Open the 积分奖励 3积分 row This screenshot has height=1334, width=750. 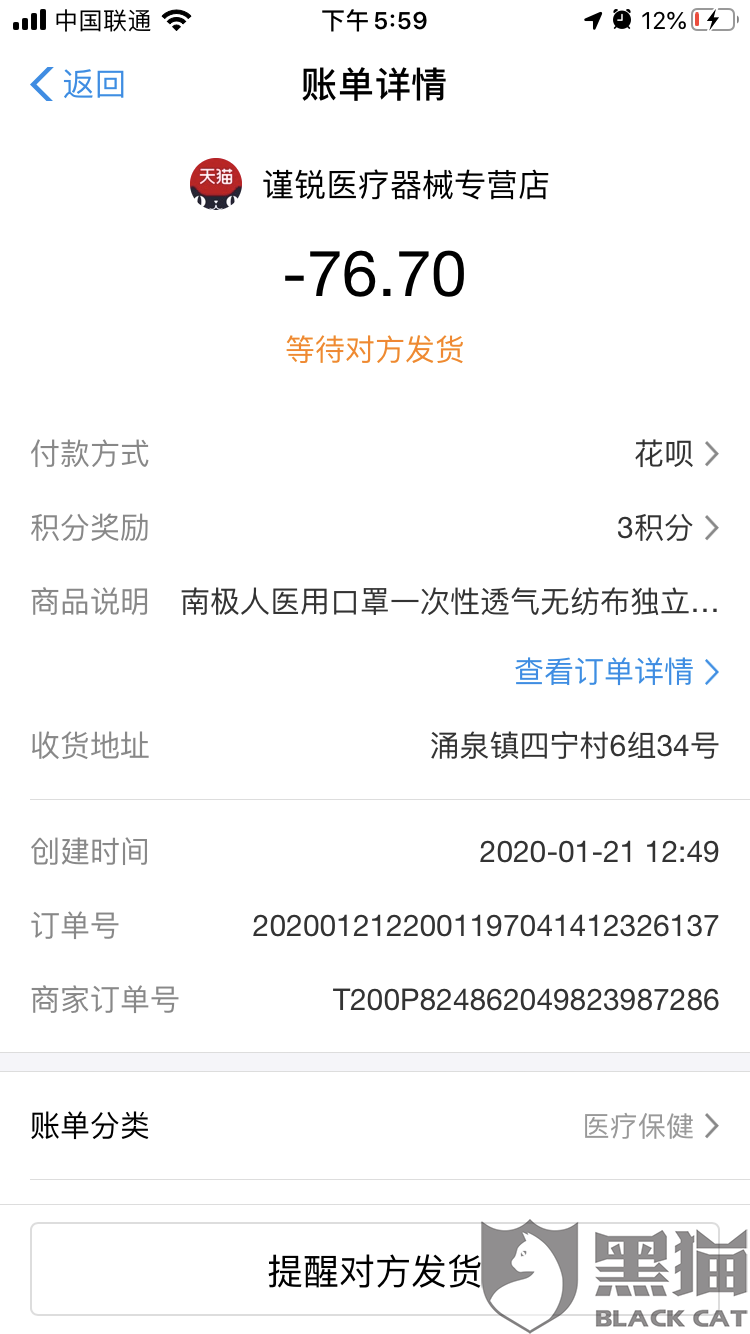pyautogui.click(x=375, y=528)
